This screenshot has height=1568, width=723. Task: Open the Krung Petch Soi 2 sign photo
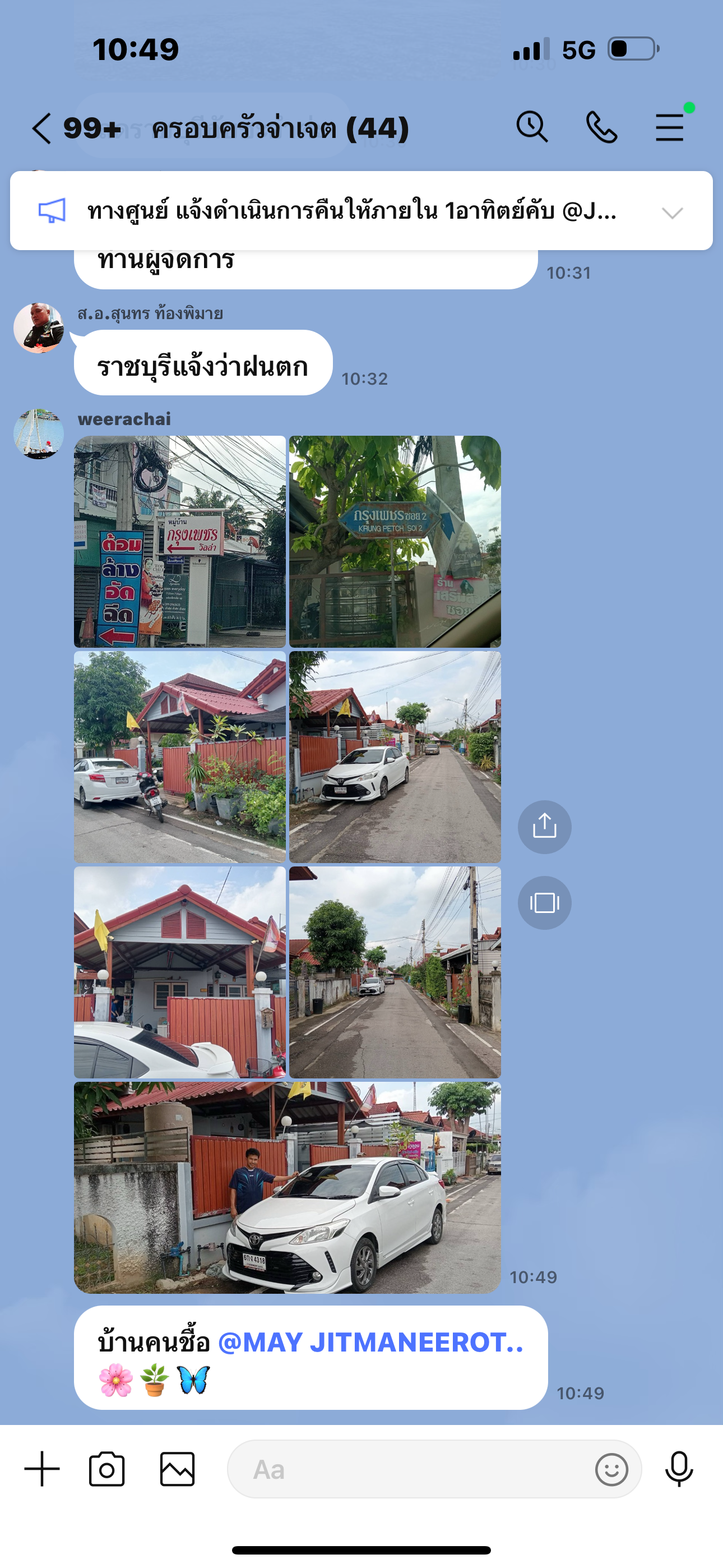coord(395,541)
